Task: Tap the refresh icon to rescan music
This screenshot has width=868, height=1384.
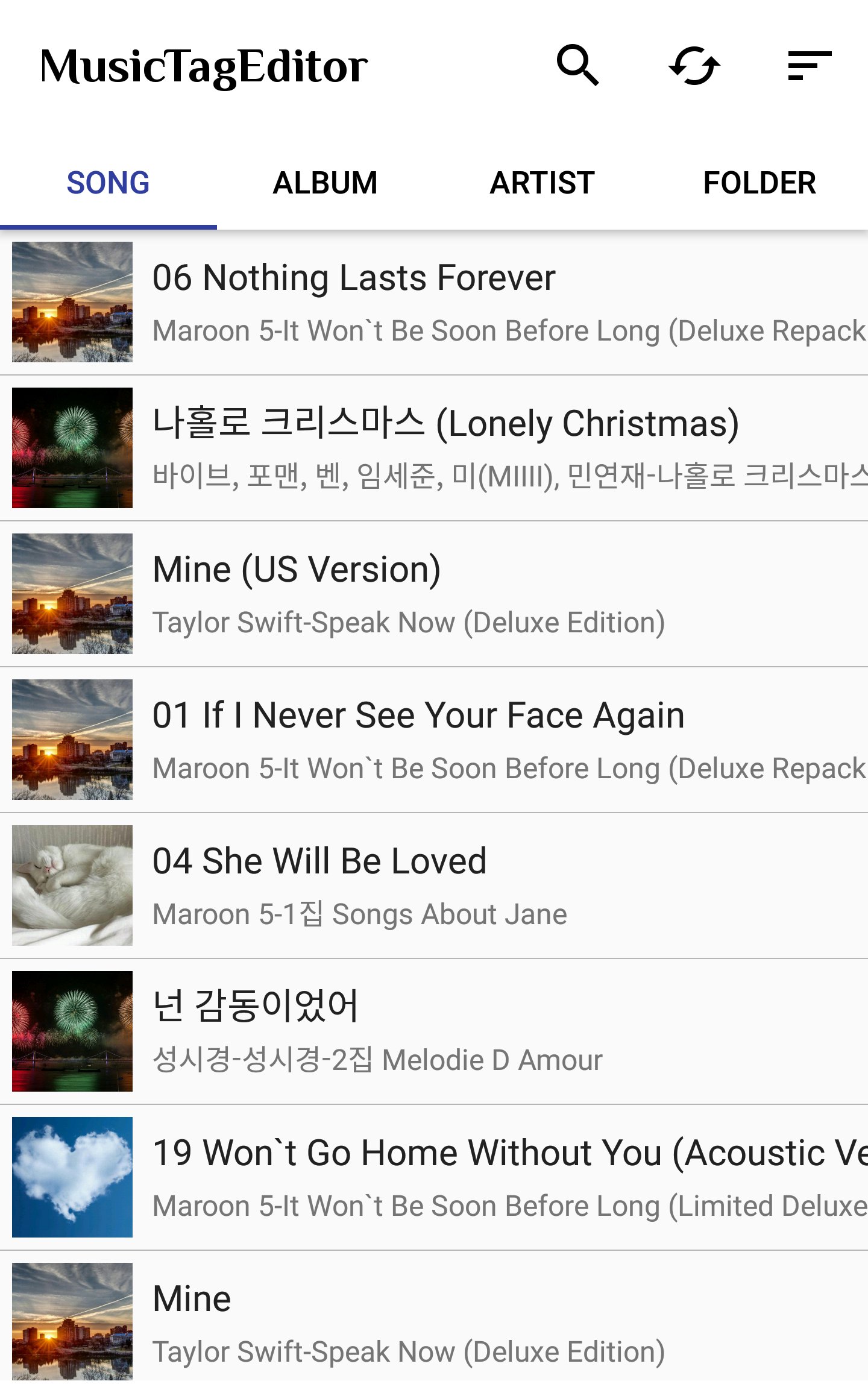Action: (694, 65)
